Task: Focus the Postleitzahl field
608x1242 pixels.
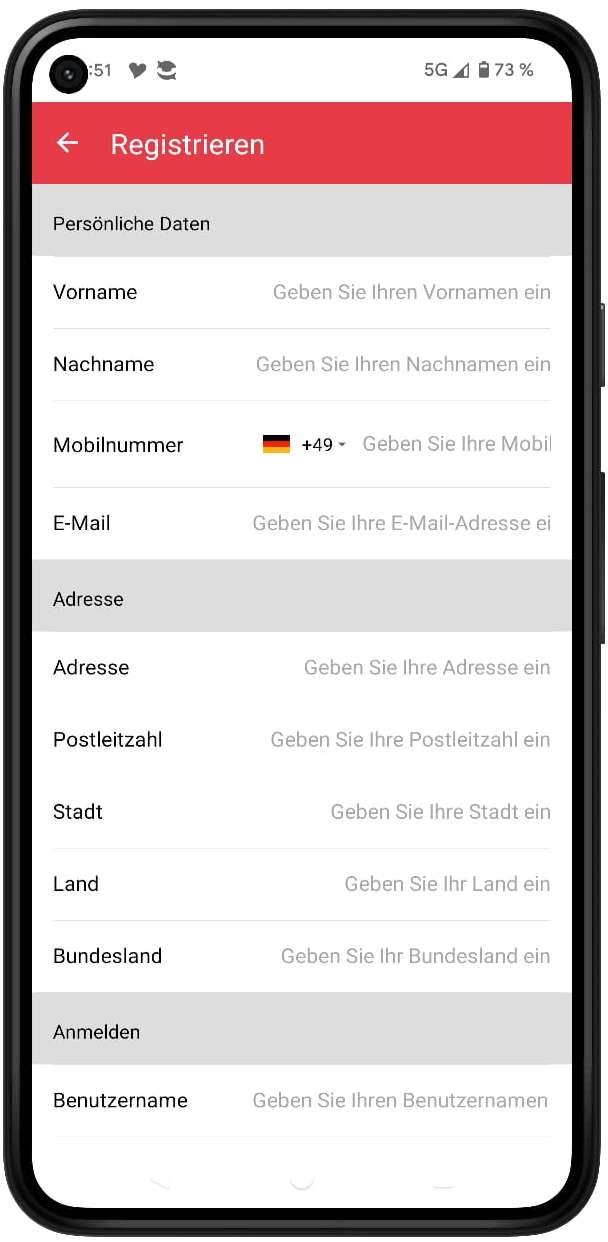Action: (x=410, y=740)
